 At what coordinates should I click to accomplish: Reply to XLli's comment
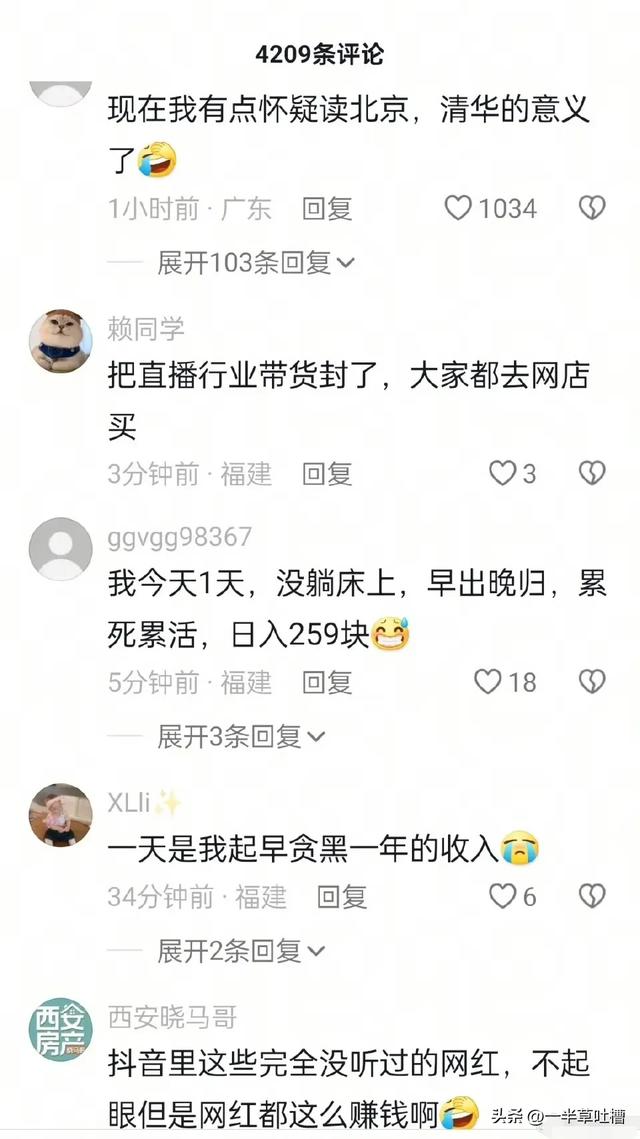pyautogui.click(x=342, y=896)
